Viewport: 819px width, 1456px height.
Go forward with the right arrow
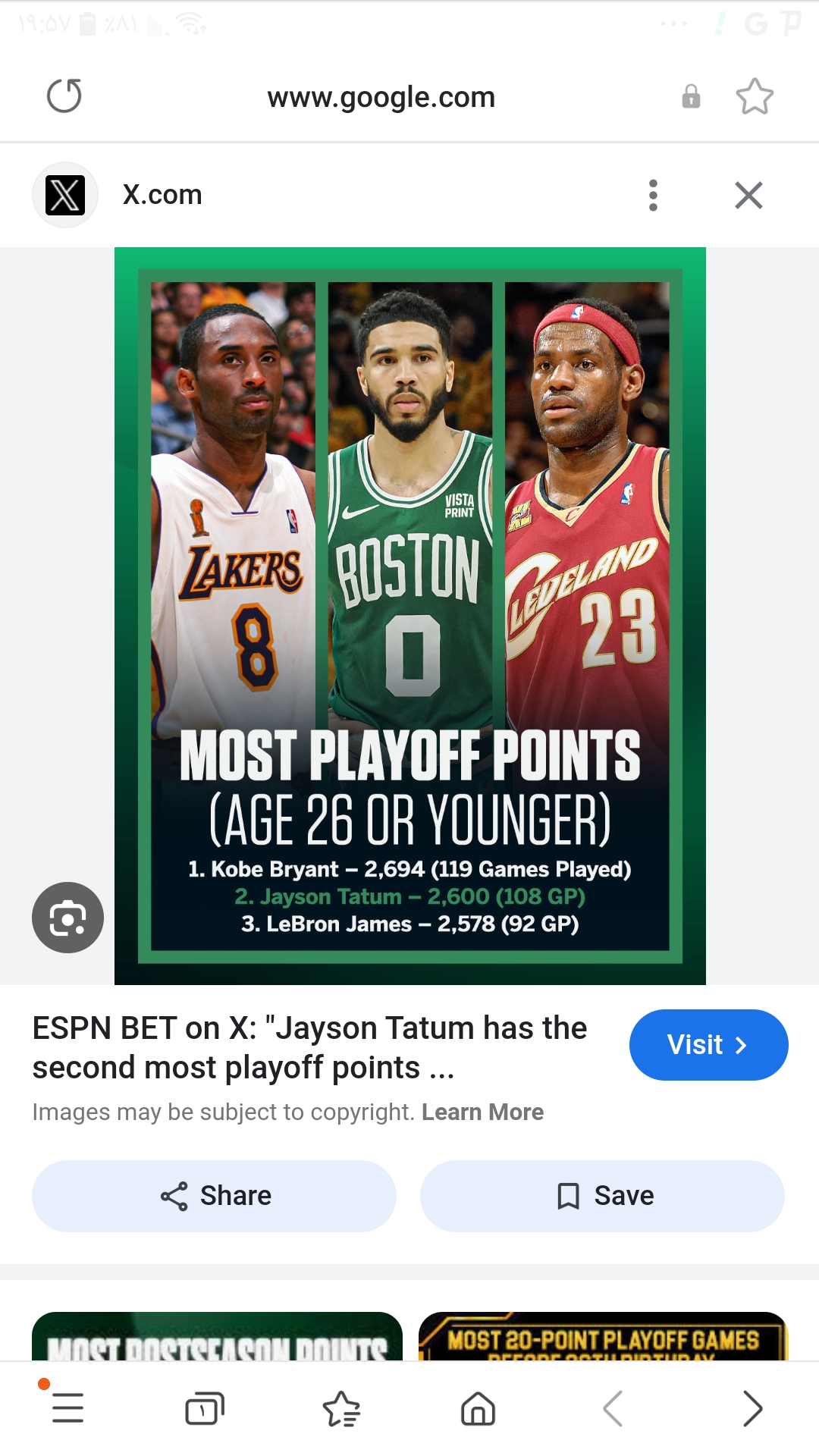[x=752, y=1409]
